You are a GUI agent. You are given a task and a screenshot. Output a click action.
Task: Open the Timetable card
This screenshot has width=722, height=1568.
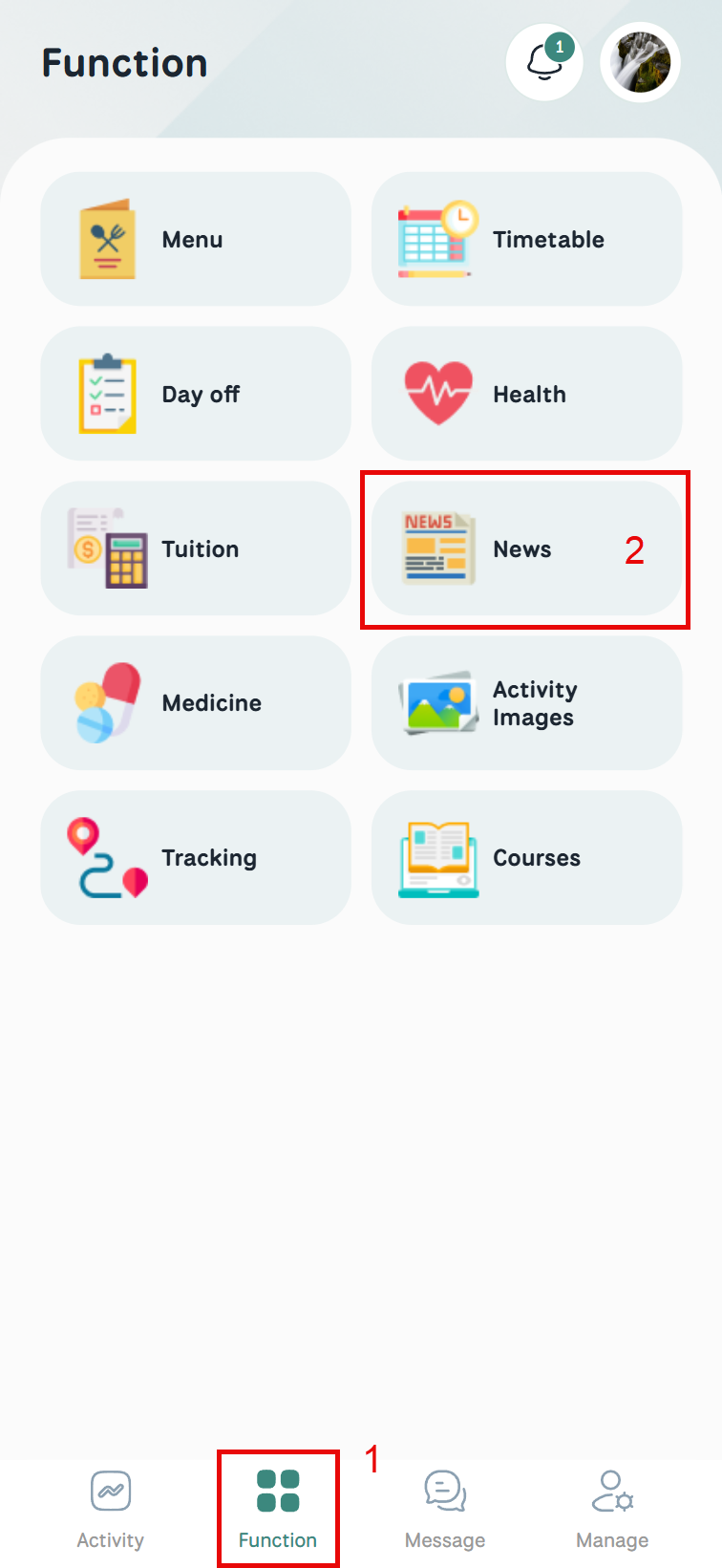(x=526, y=239)
